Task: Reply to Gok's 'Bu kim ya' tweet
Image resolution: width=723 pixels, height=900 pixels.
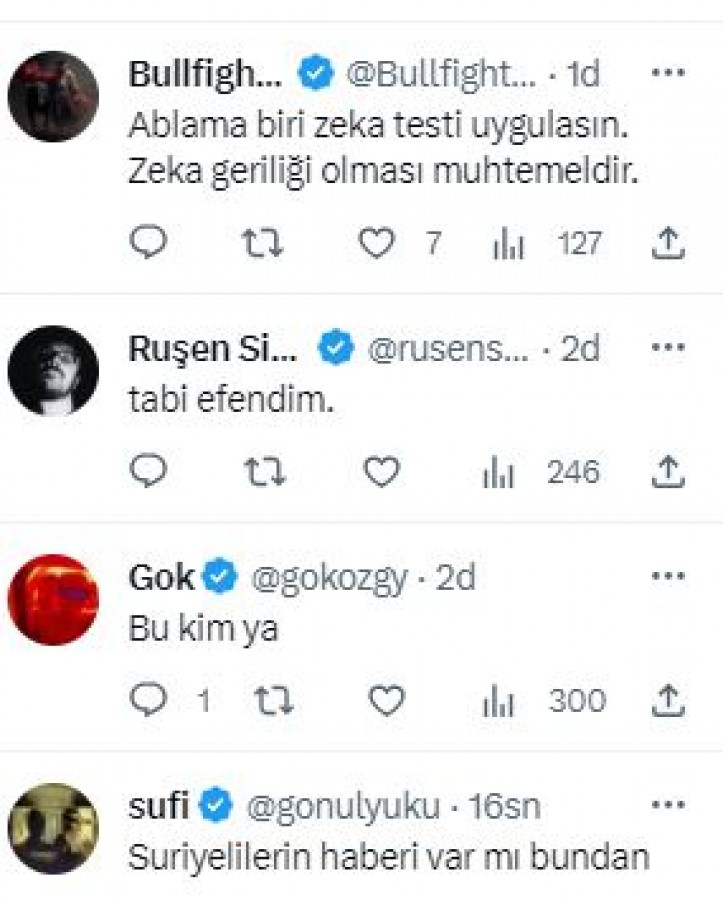Action: click(x=149, y=701)
